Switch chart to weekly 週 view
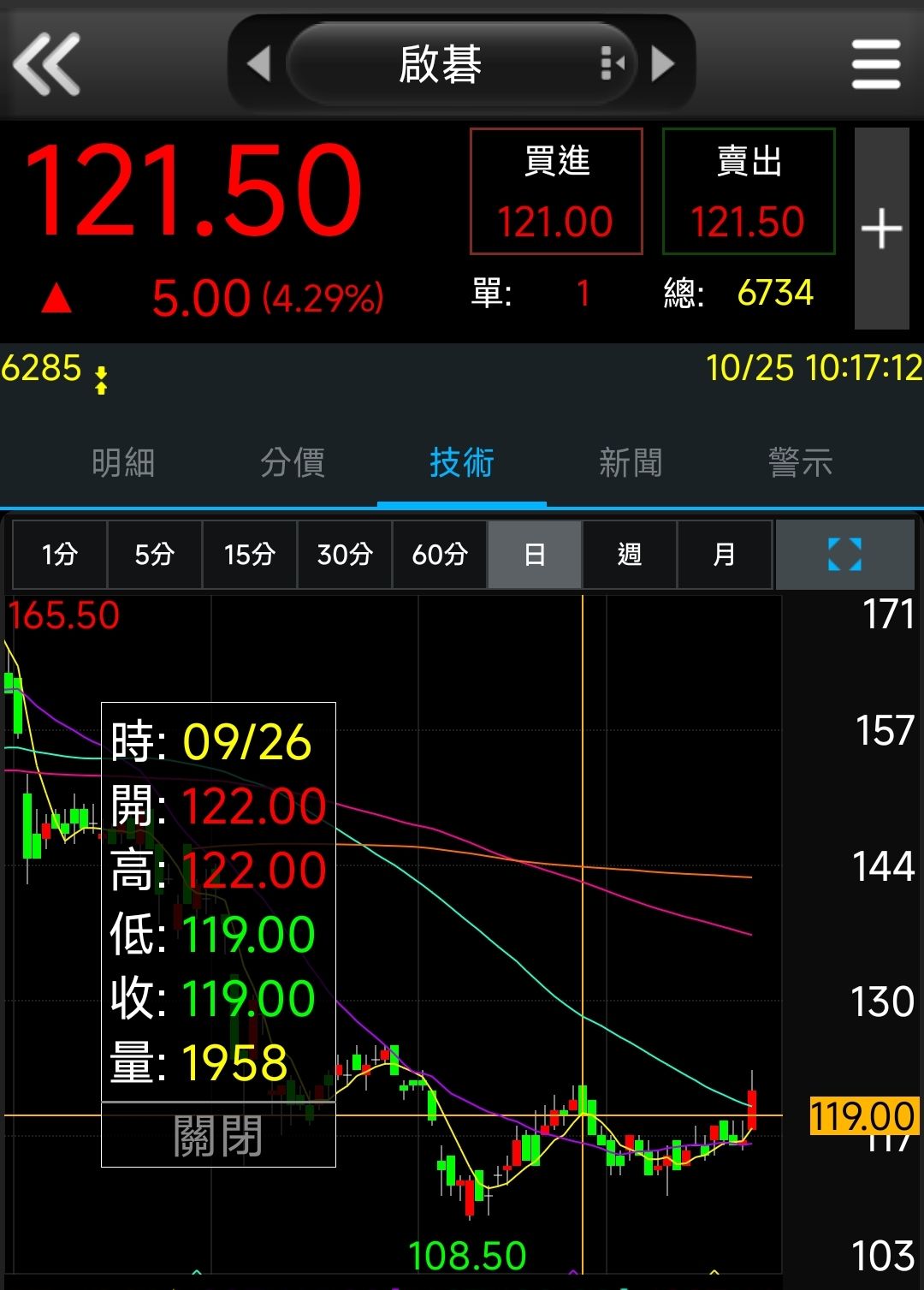The image size is (924, 1290). (630, 555)
